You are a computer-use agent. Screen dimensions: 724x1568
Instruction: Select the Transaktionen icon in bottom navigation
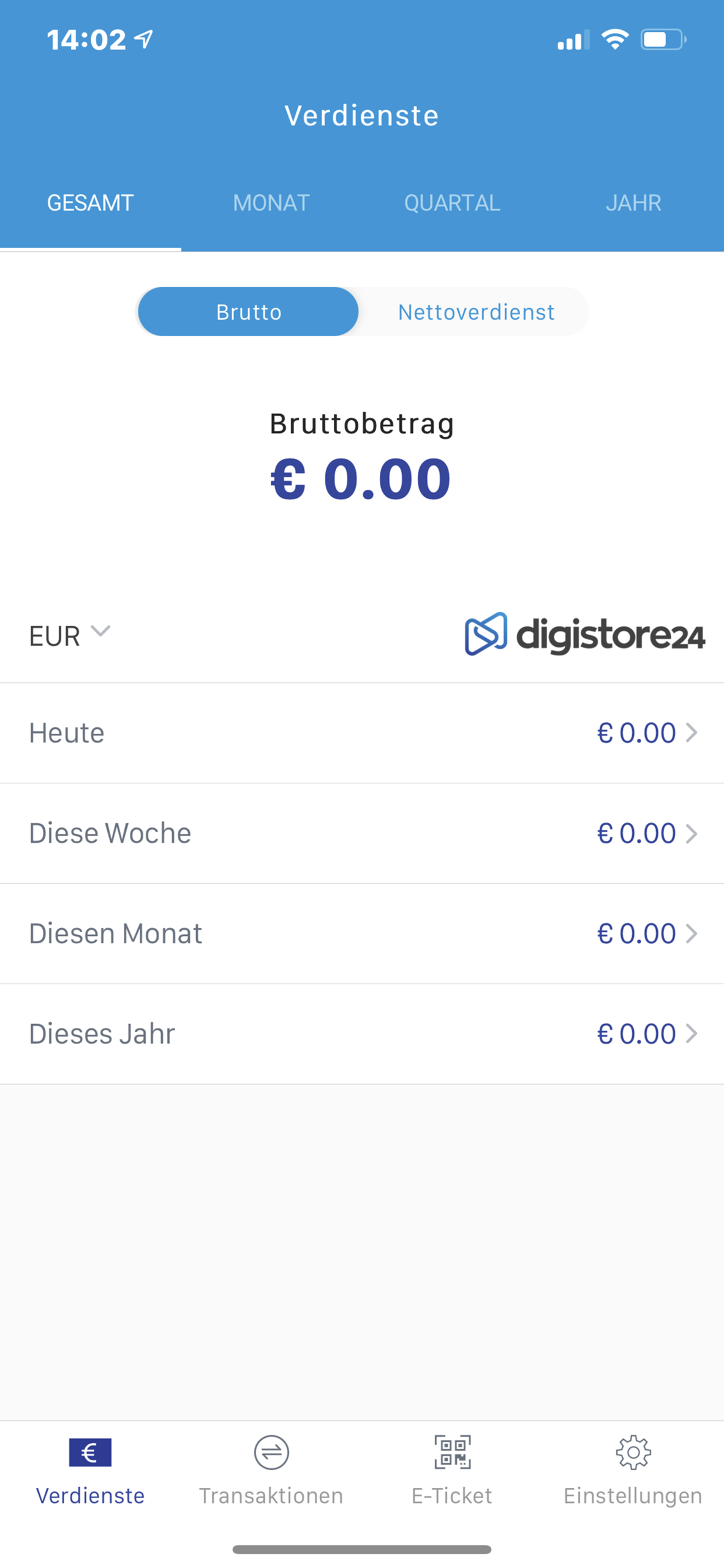271,1452
